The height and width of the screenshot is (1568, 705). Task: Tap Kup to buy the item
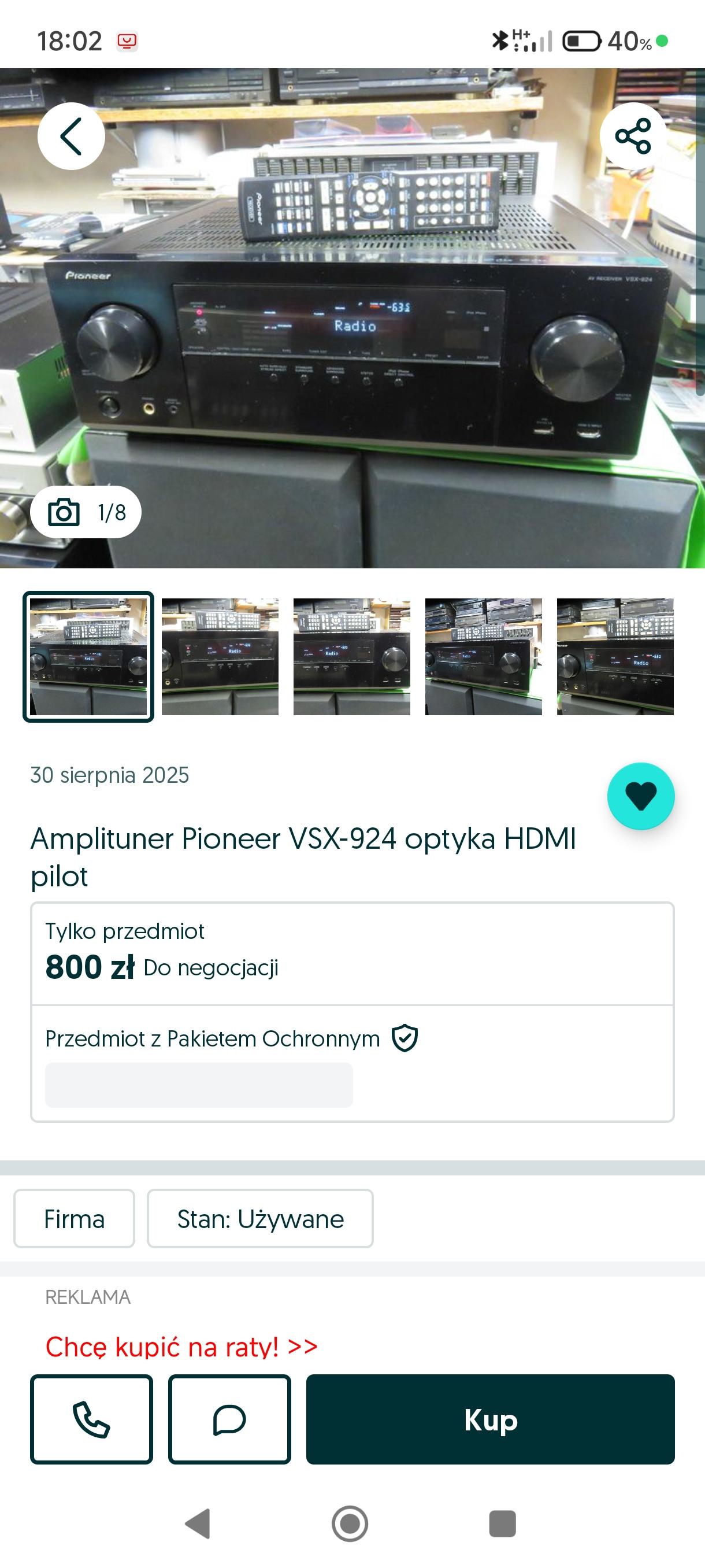(490, 1419)
